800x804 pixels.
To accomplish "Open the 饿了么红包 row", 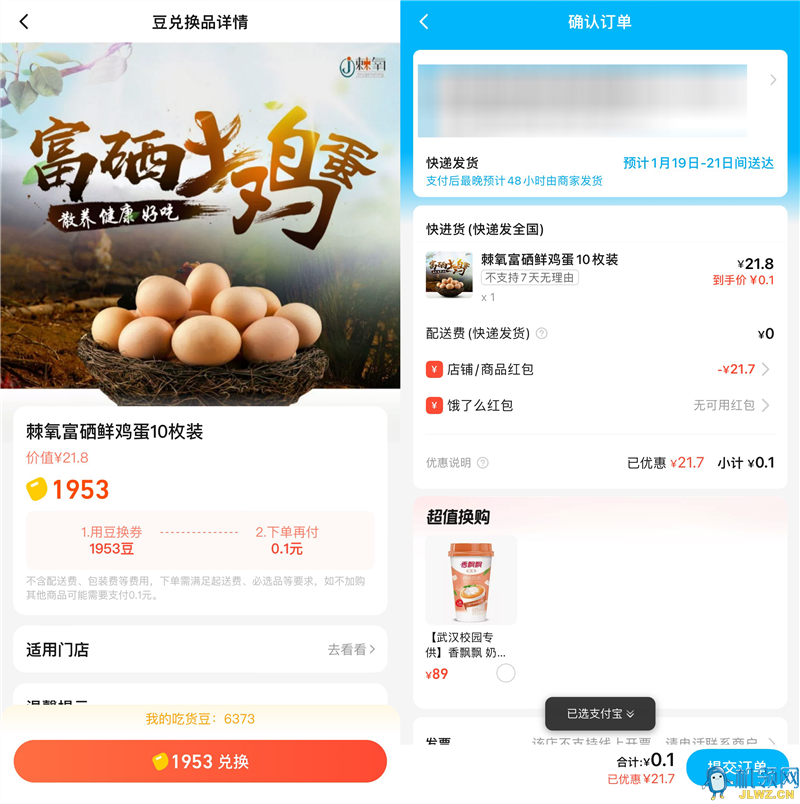I will [599, 405].
